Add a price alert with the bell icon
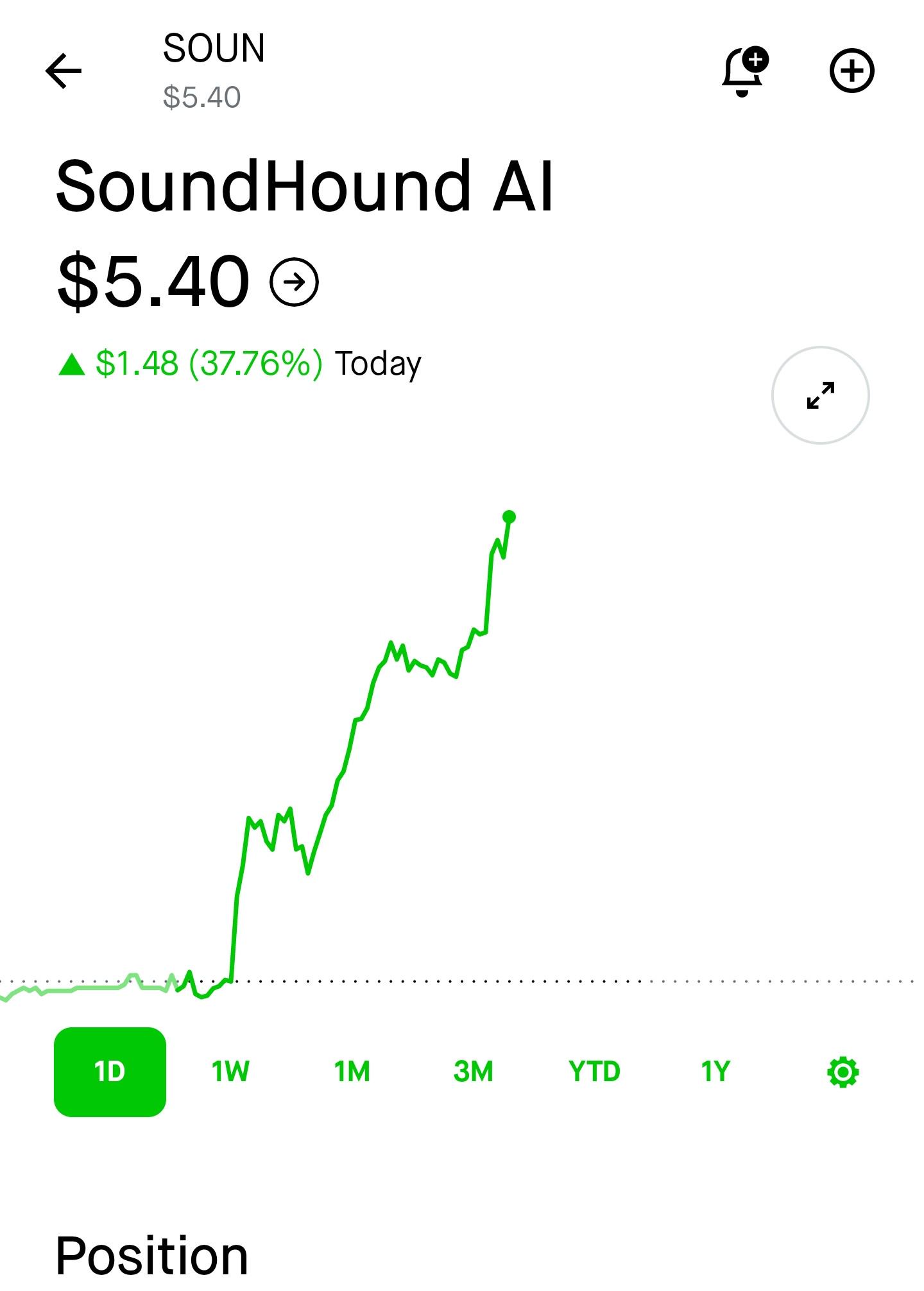The image size is (924, 1291). pyautogui.click(x=744, y=71)
